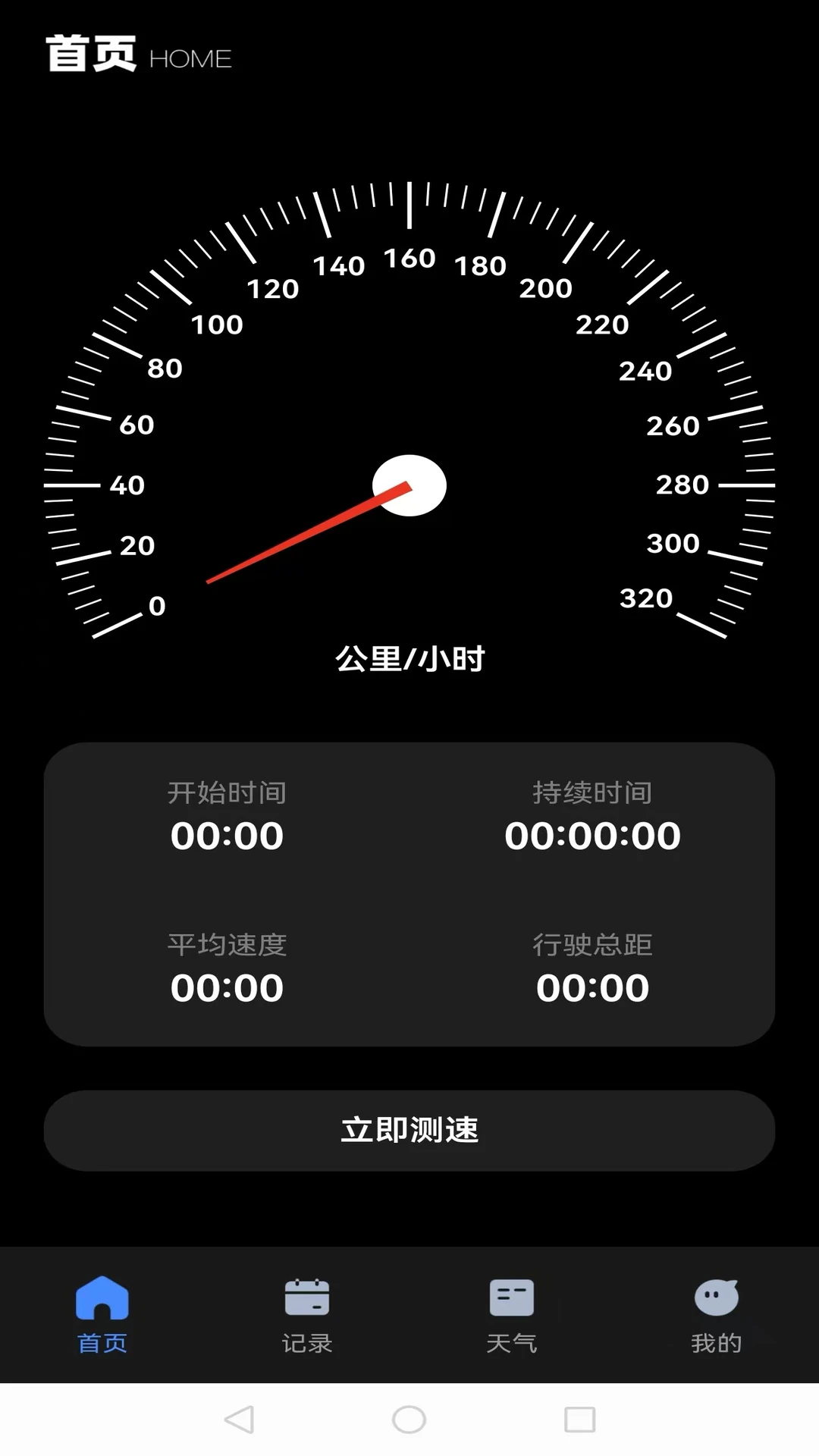Image resolution: width=819 pixels, height=1456 pixels.
Task: Click the 320 mark on the speedometer dial
Action: point(645,598)
